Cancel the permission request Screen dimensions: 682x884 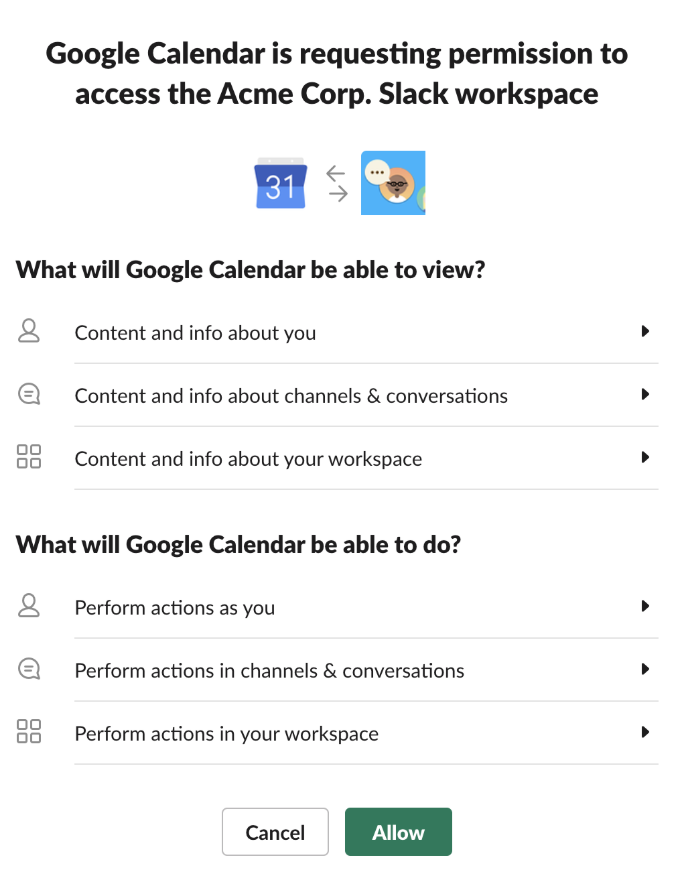[275, 832]
